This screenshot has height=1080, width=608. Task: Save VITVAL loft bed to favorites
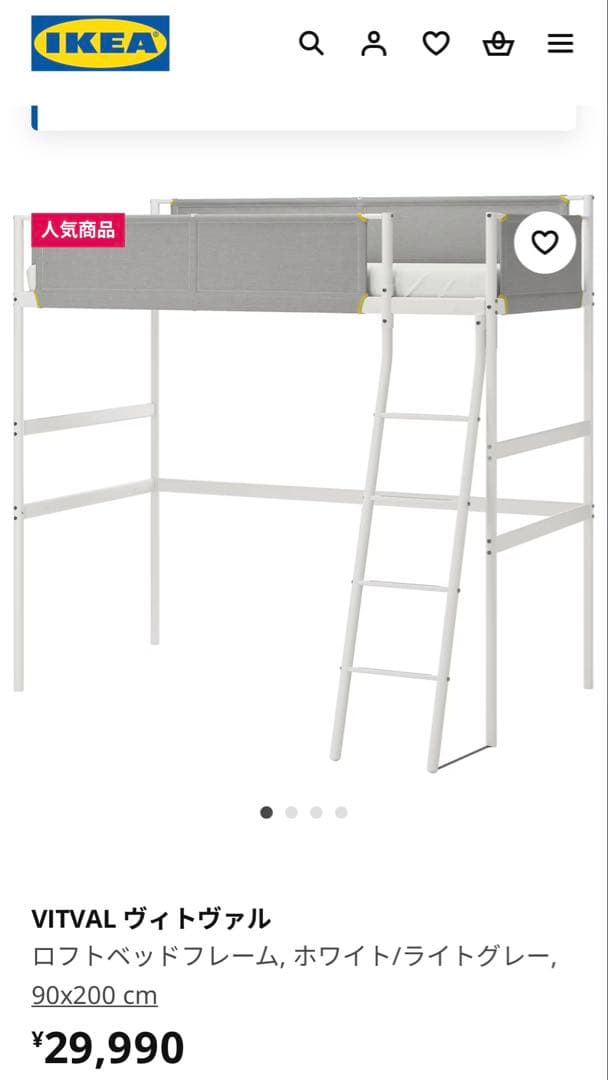click(544, 243)
